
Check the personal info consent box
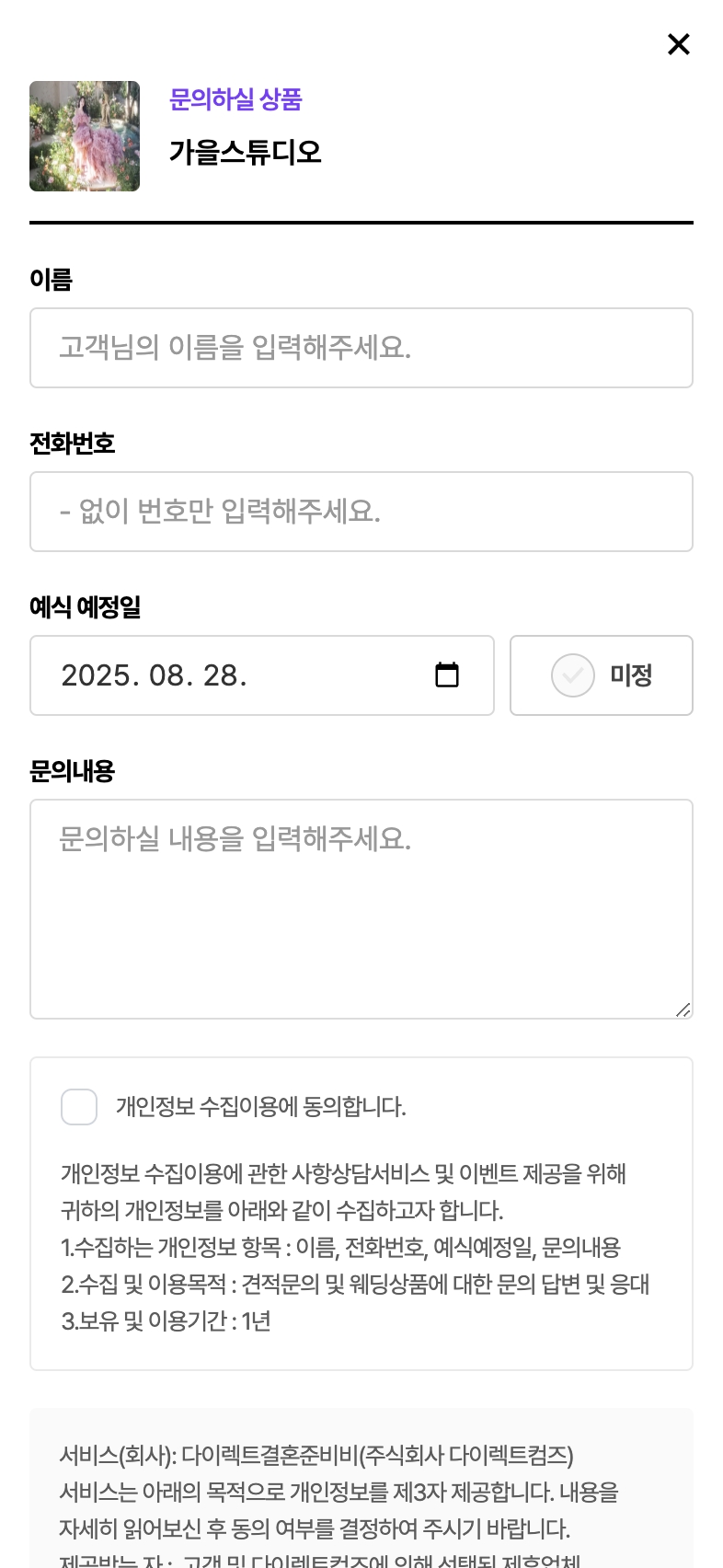tap(79, 1107)
